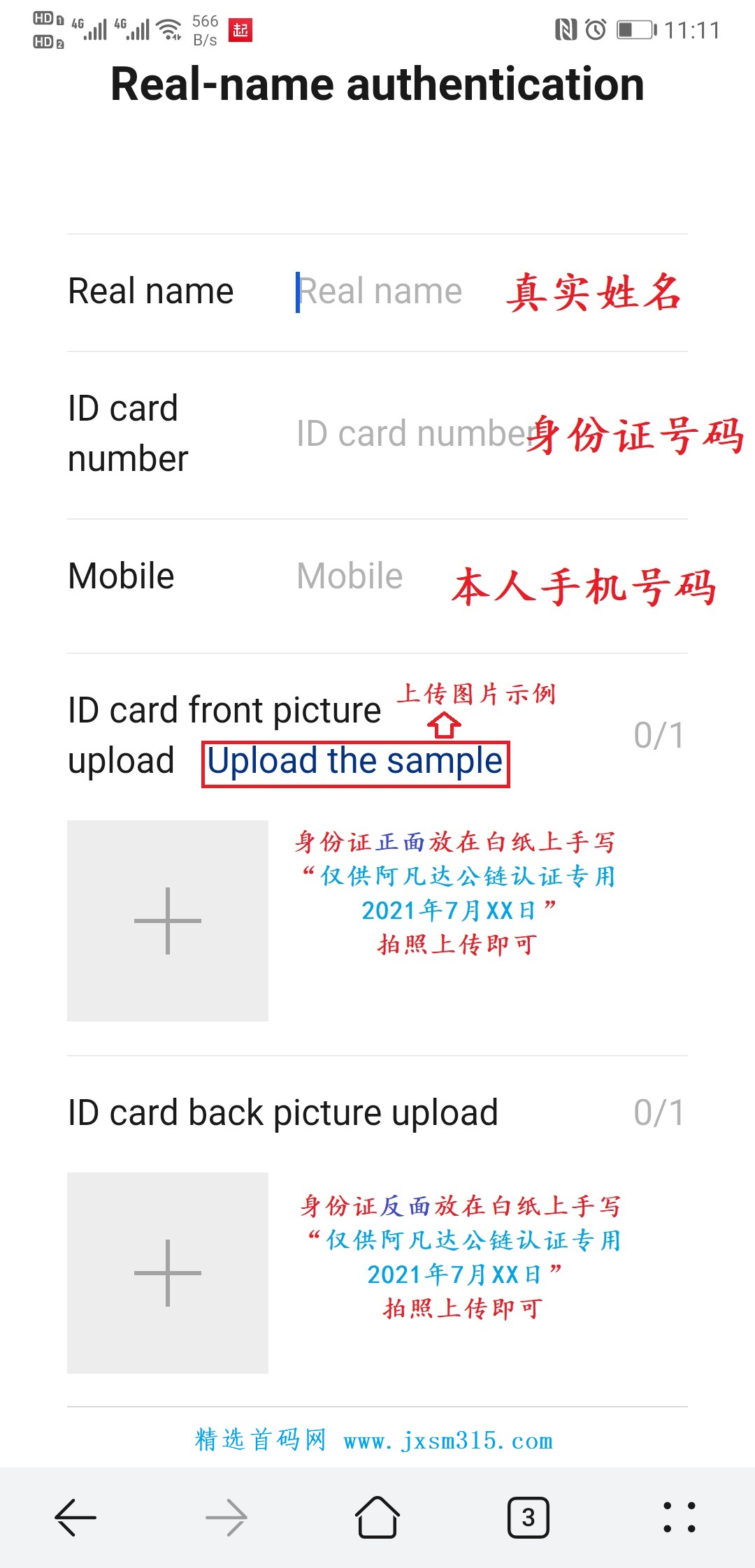755x1568 pixels.
Task: Go forward in the browser
Action: [226, 1518]
